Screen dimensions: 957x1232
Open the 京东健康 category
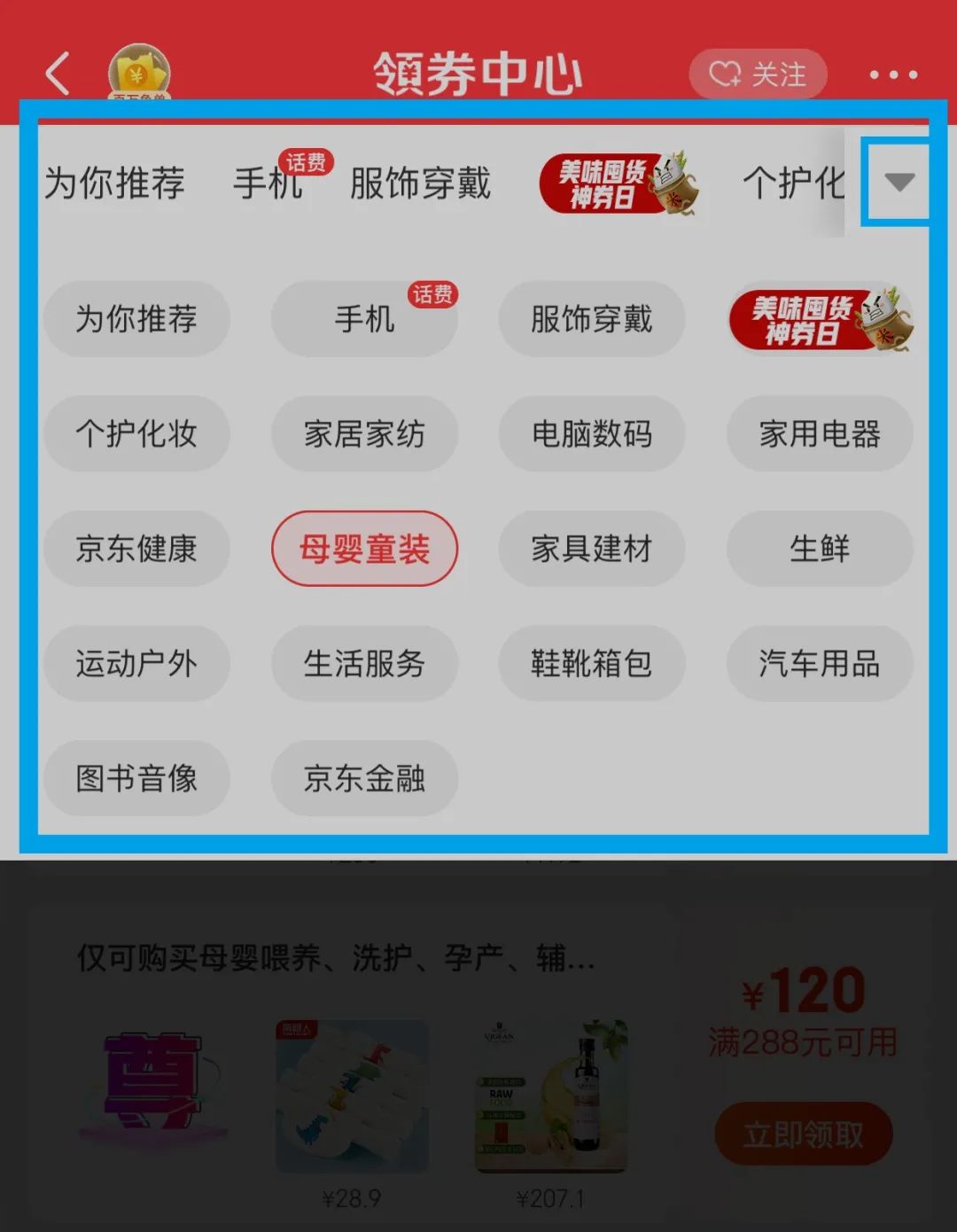[136, 549]
